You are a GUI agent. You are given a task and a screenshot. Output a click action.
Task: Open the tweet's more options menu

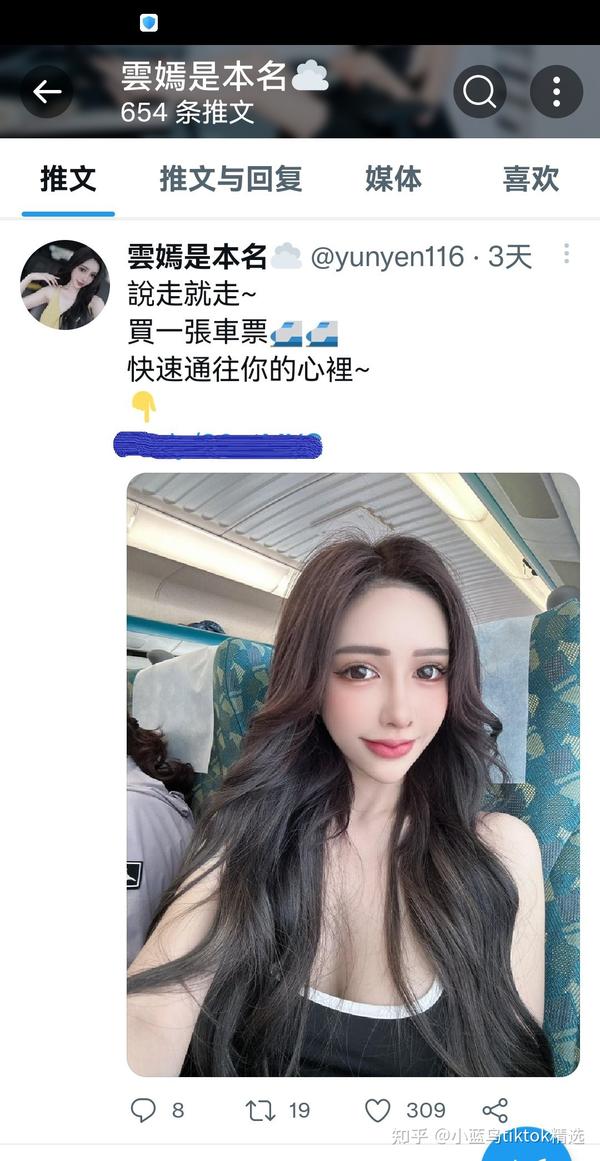(x=566, y=254)
